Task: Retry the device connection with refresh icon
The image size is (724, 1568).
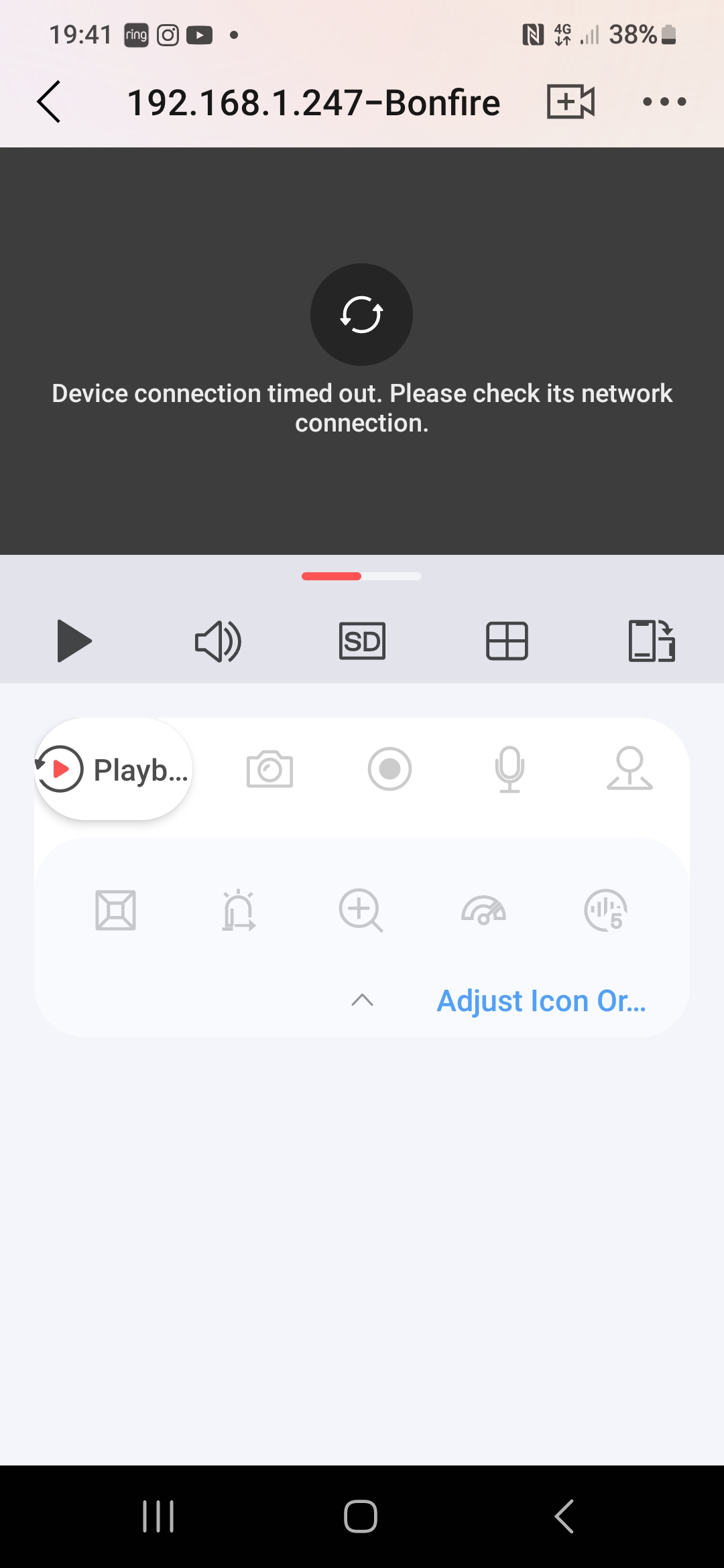Action: pyautogui.click(x=361, y=314)
